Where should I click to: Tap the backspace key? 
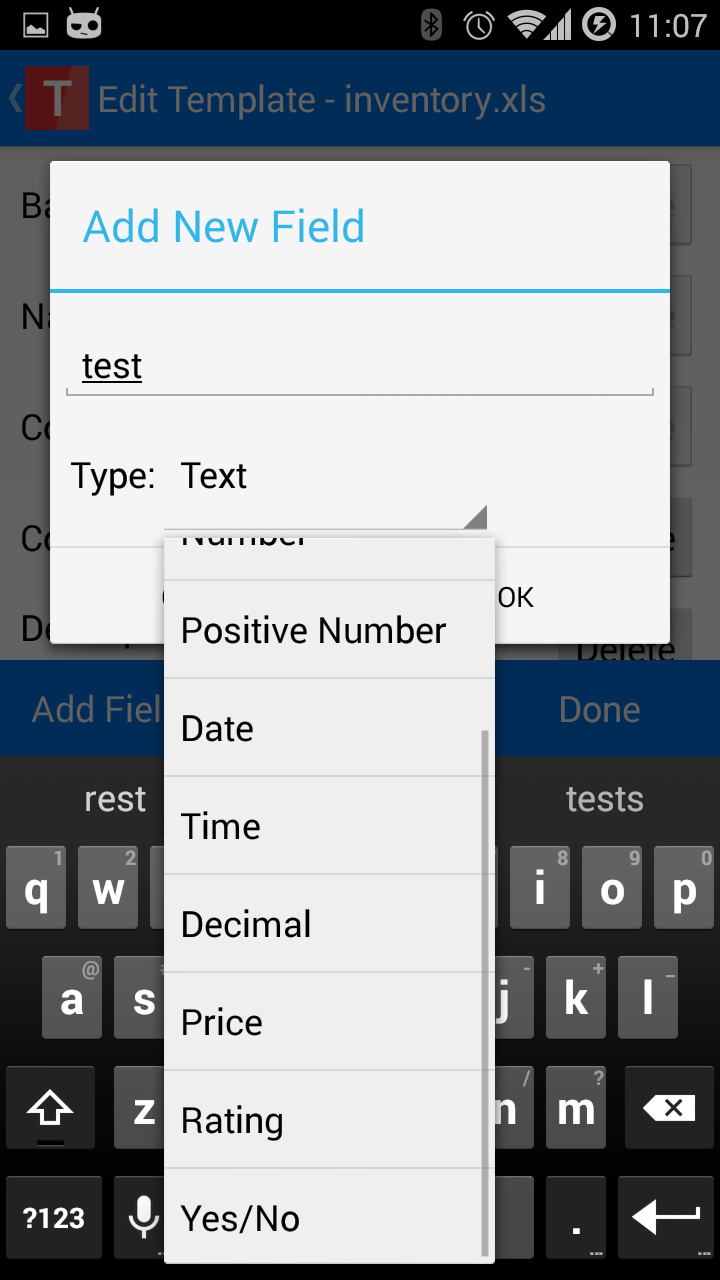[668, 1107]
